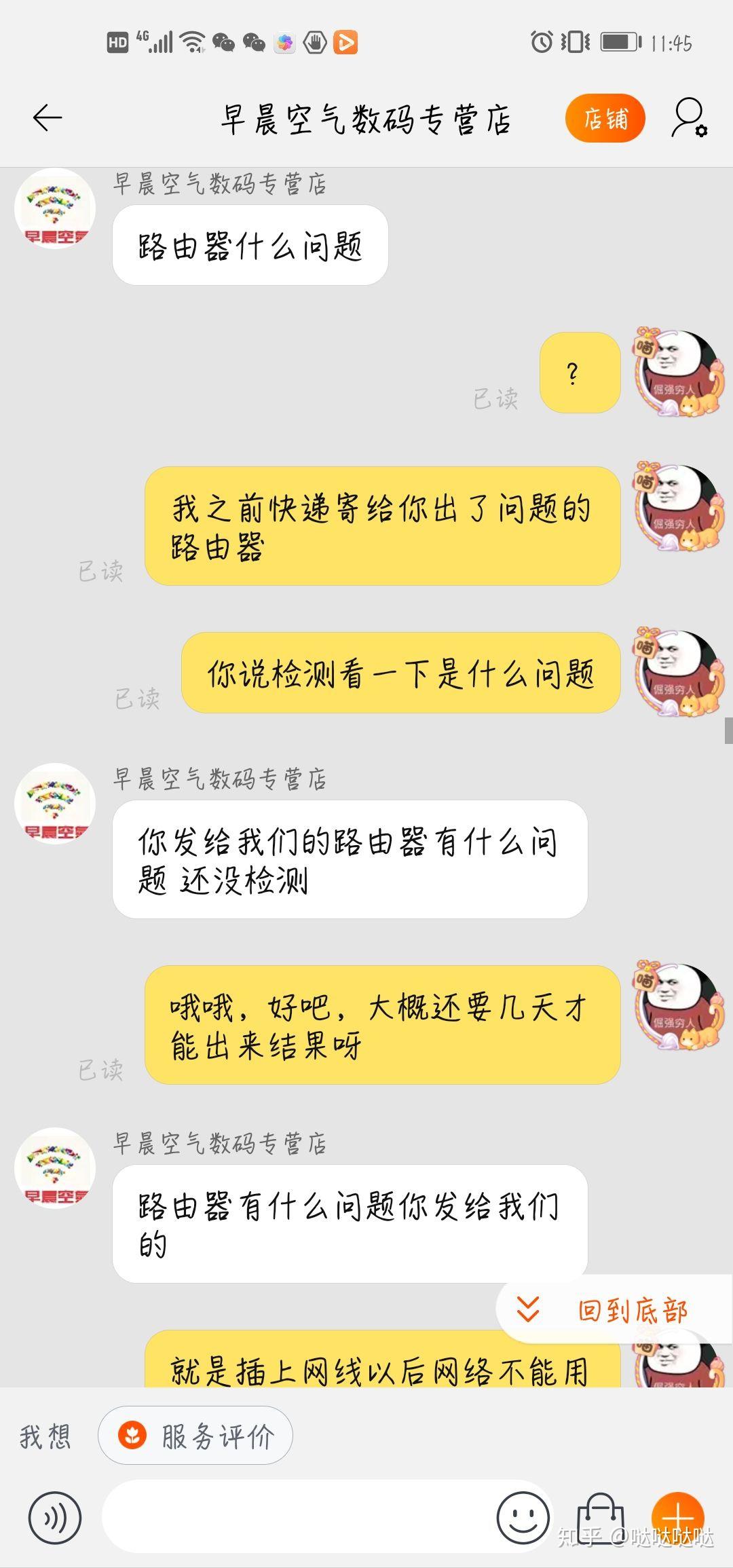Tap the 服务评价 chip

tap(196, 1436)
